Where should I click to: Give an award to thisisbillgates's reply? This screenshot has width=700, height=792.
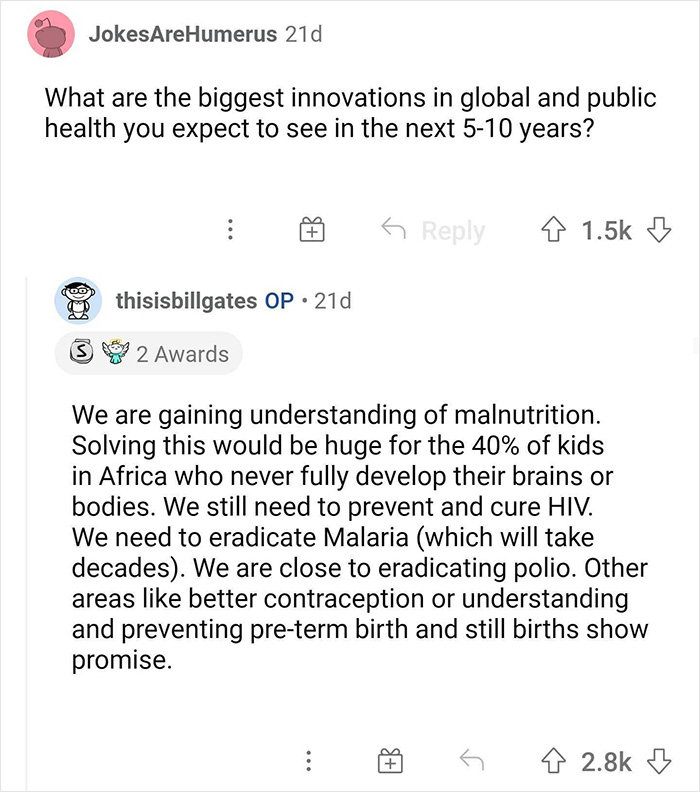click(390, 761)
